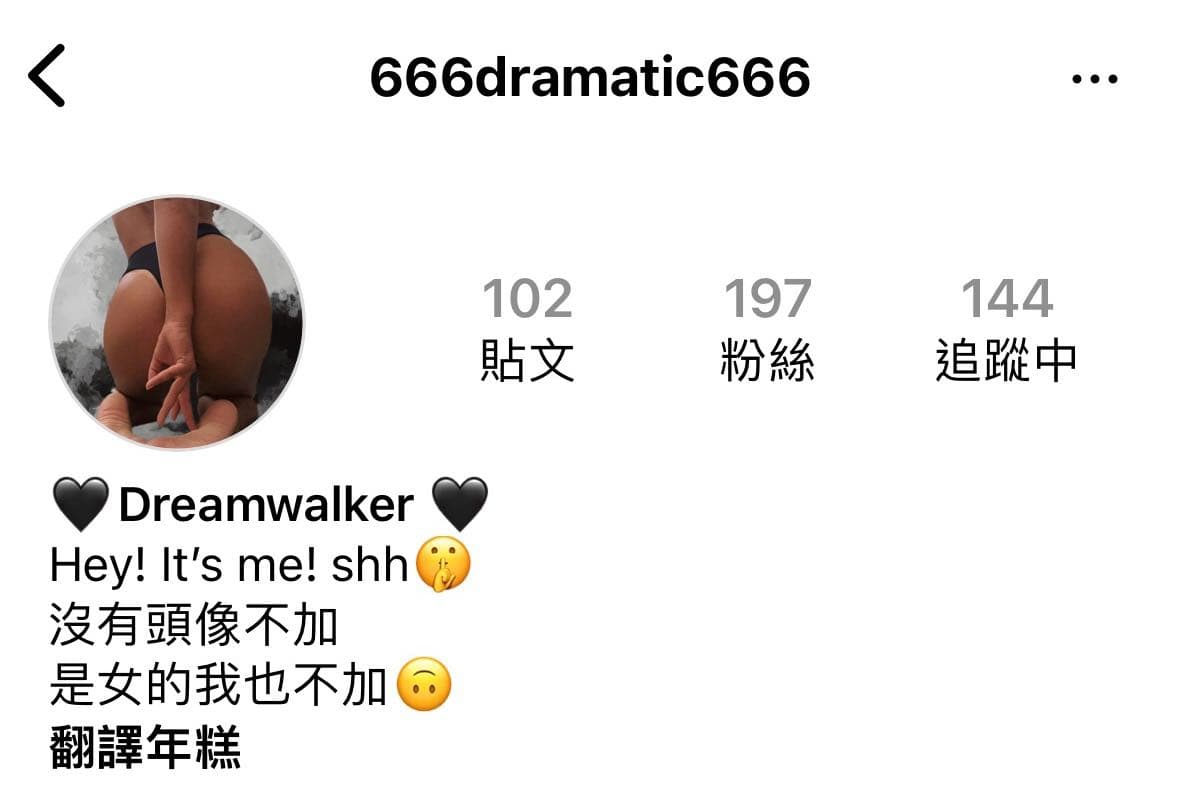Open the 666dramatic666 profile picture
This screenshot has width=1179, height=786.
(x=177, y=322)
